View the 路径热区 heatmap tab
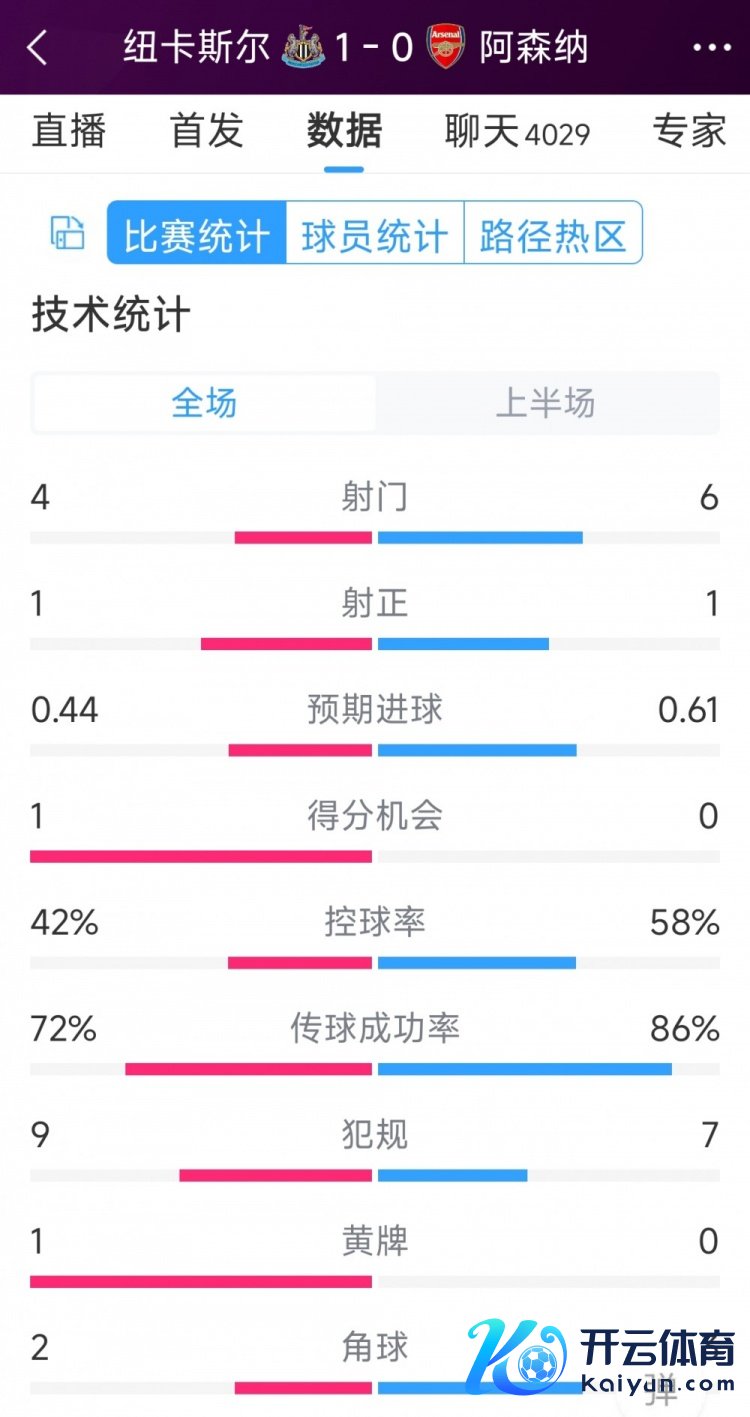This screenshot has width=750, height=1417. (x=553, y=232)
